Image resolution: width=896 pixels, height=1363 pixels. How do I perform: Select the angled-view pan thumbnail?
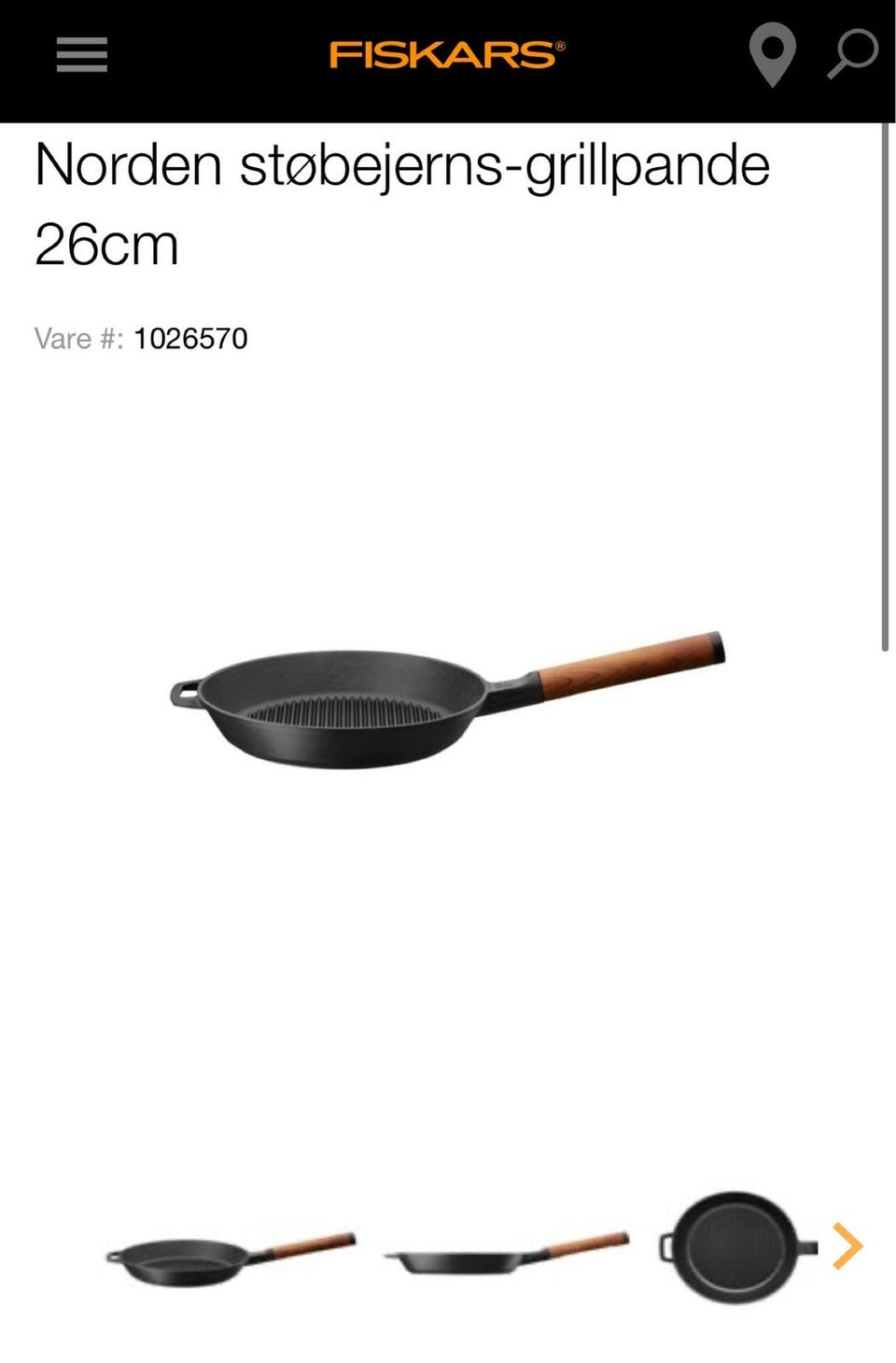tap(231, 1258)
